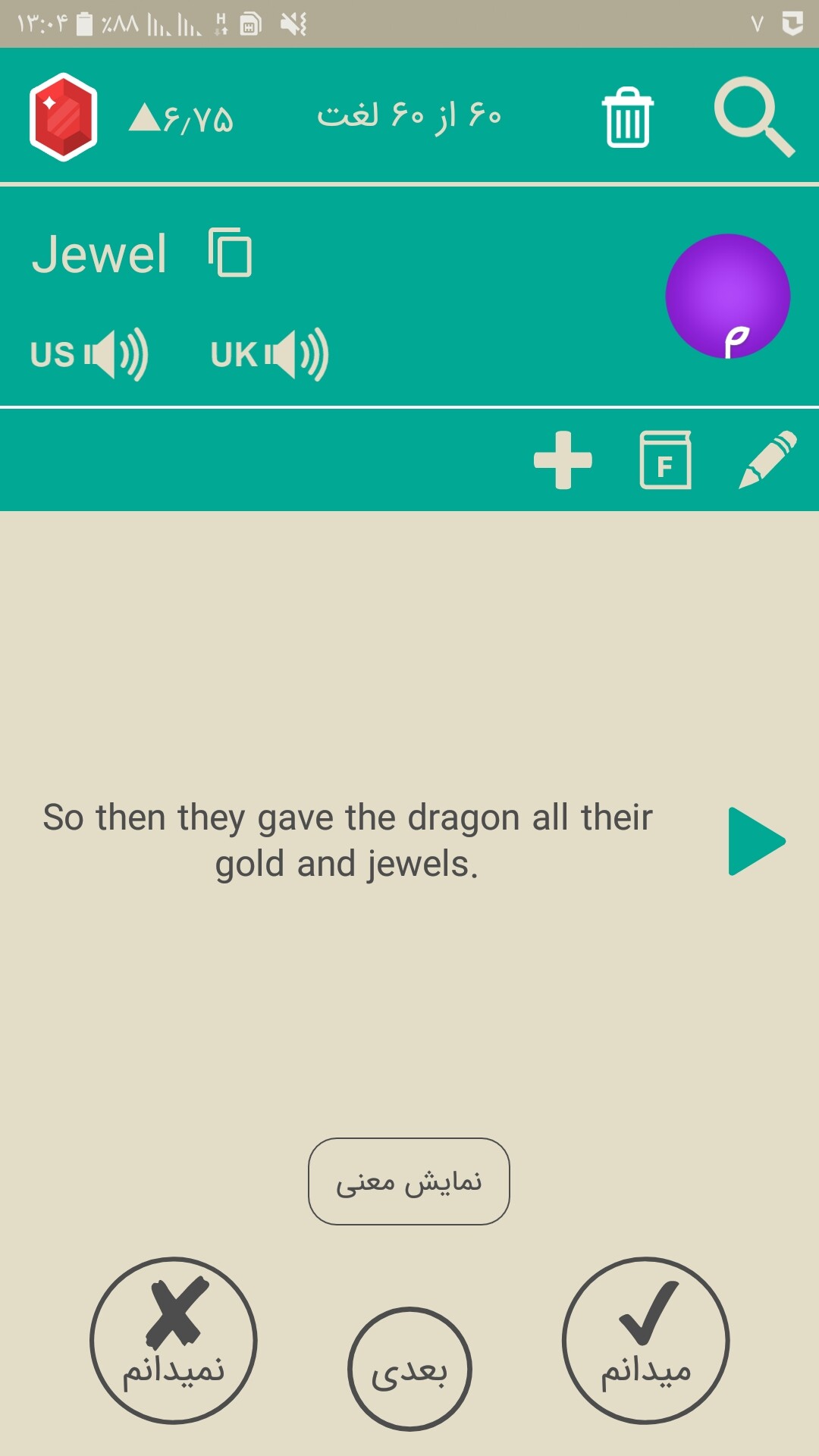This screenshot has height=1456, width=819.
Task: Play UK pronunciation of Jewel
Action: [x=270, y=354]
